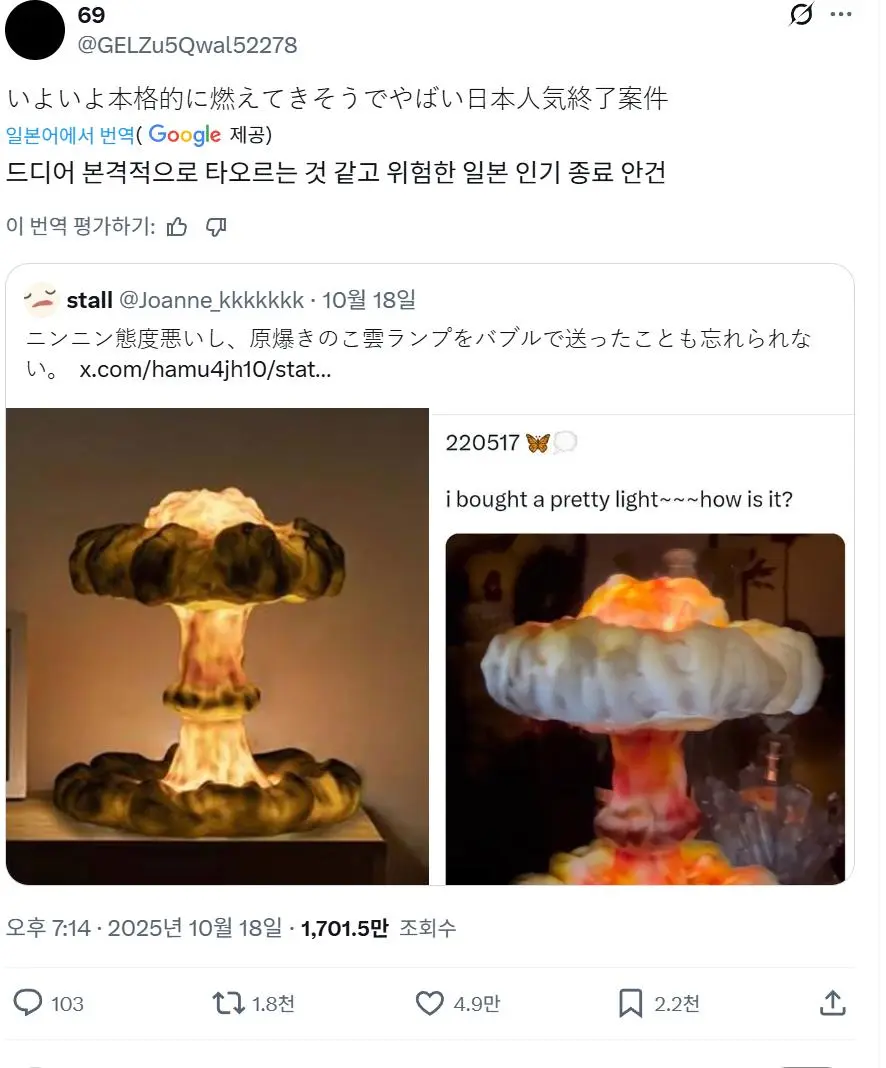Share the tweet via share icon
The width and height of the screenshot is (886, 1068).
pyautogui.click(x=832, y=1002)
